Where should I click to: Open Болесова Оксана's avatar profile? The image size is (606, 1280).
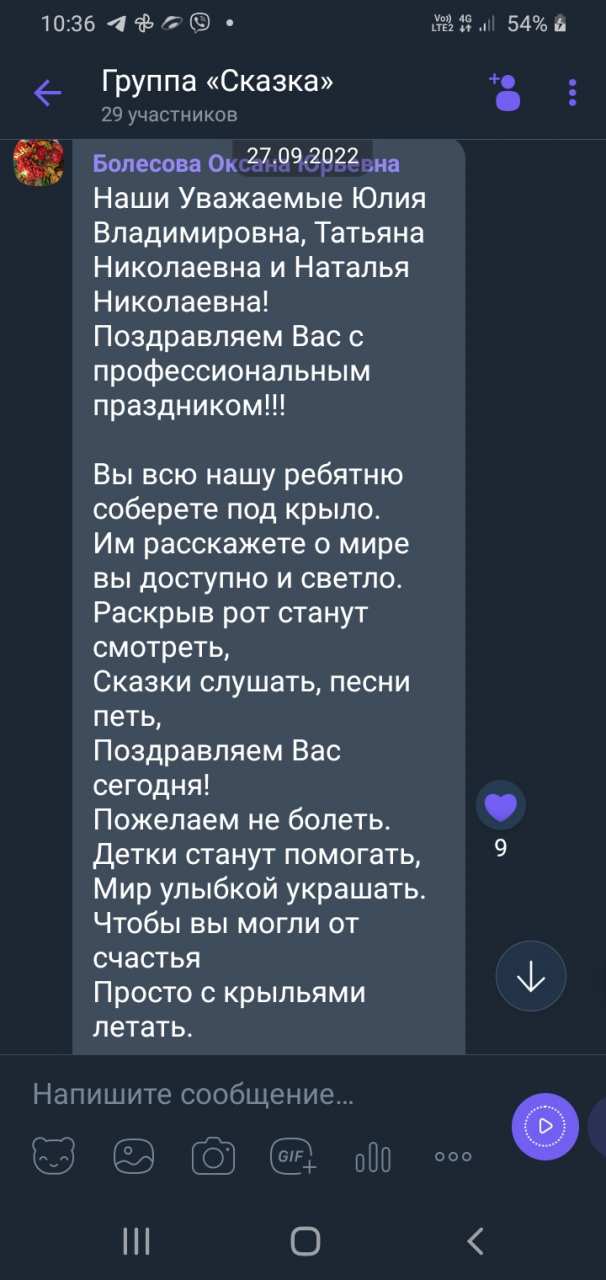point(38,162)
